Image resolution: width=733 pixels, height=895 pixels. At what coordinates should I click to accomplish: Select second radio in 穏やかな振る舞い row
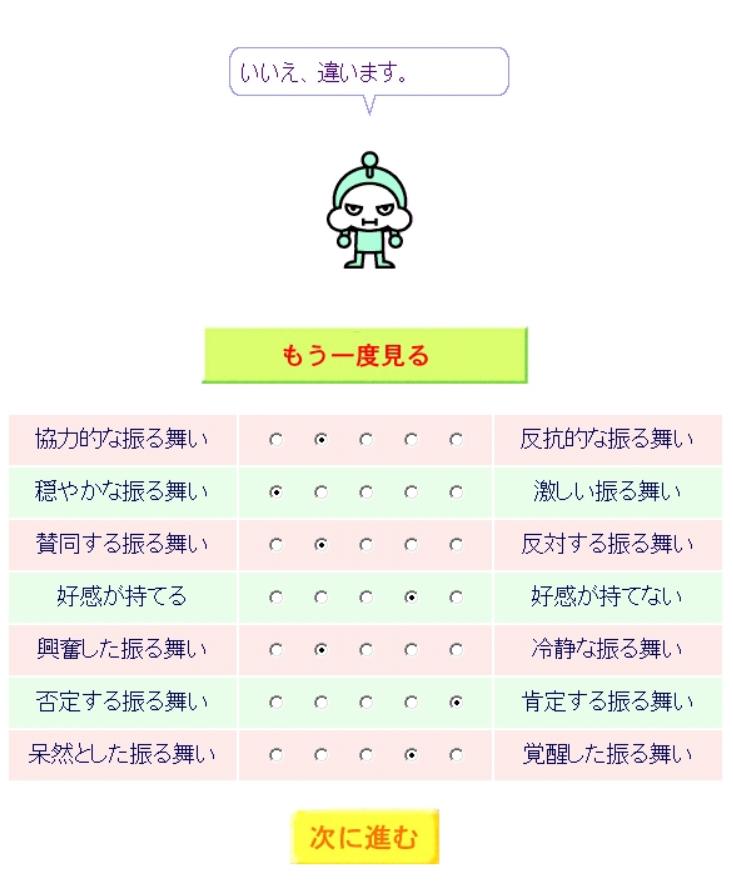[321, 492]
